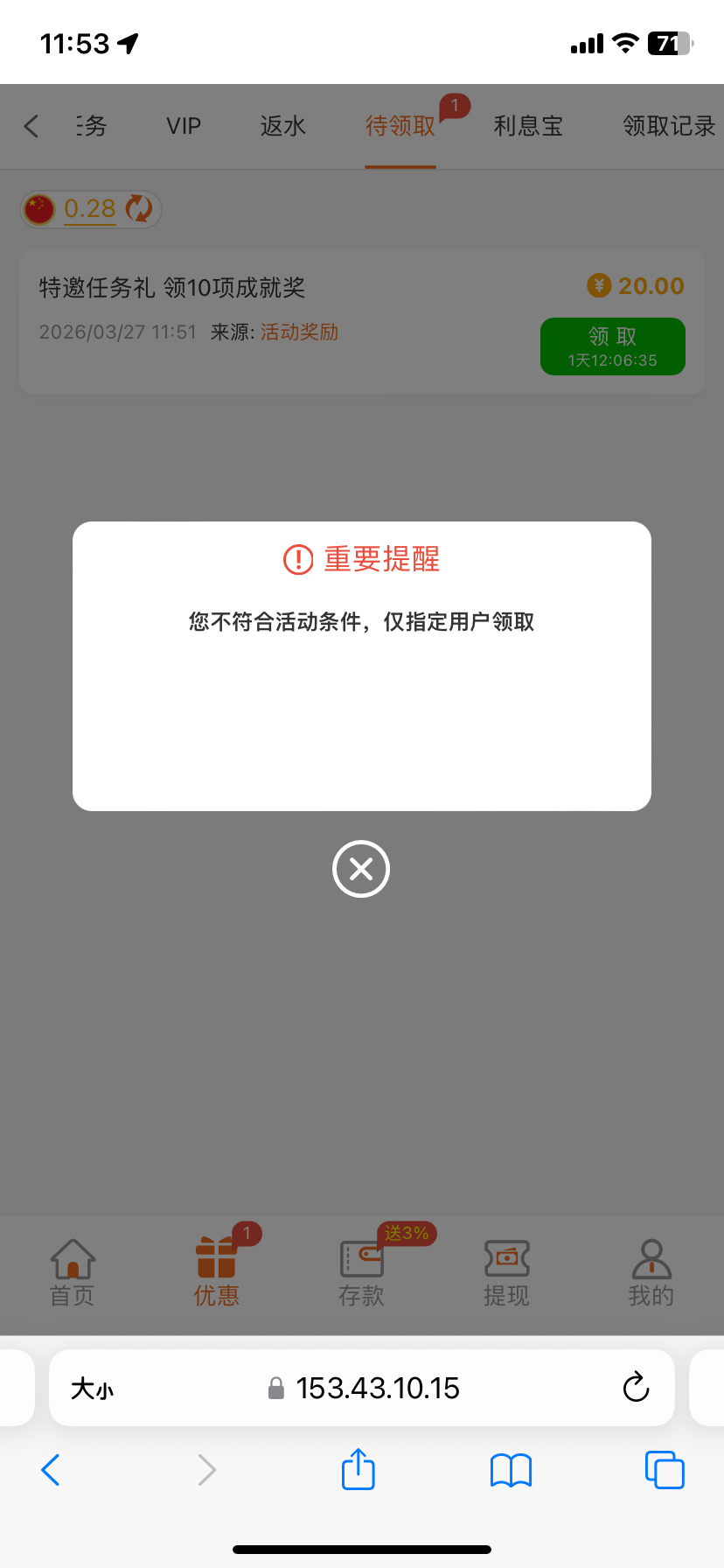724x1568 pixels.
Task: Switch to the 利息宝 tab
Action: coord(528,126)
